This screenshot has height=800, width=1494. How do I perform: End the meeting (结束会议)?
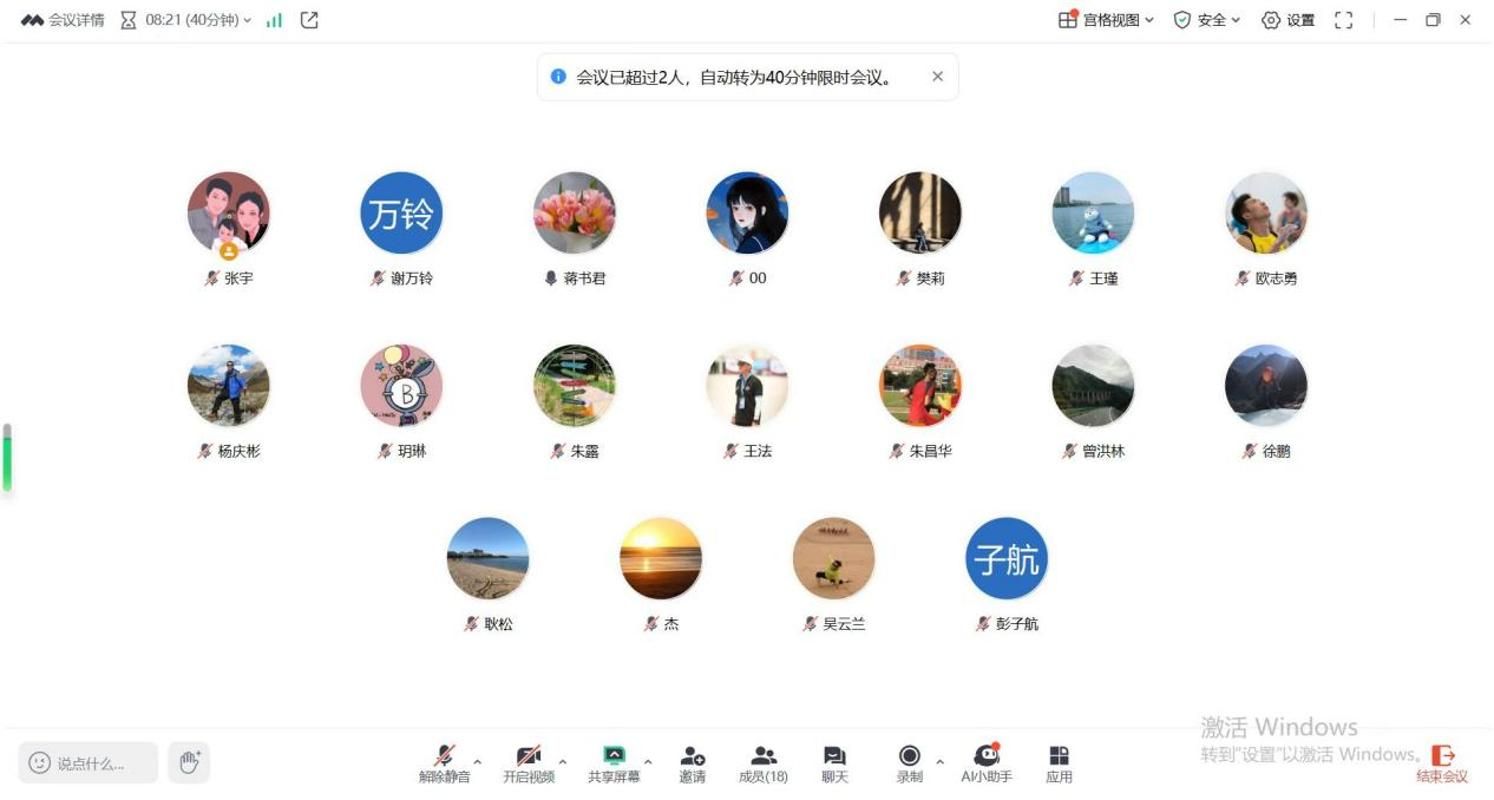(1442, 763)
